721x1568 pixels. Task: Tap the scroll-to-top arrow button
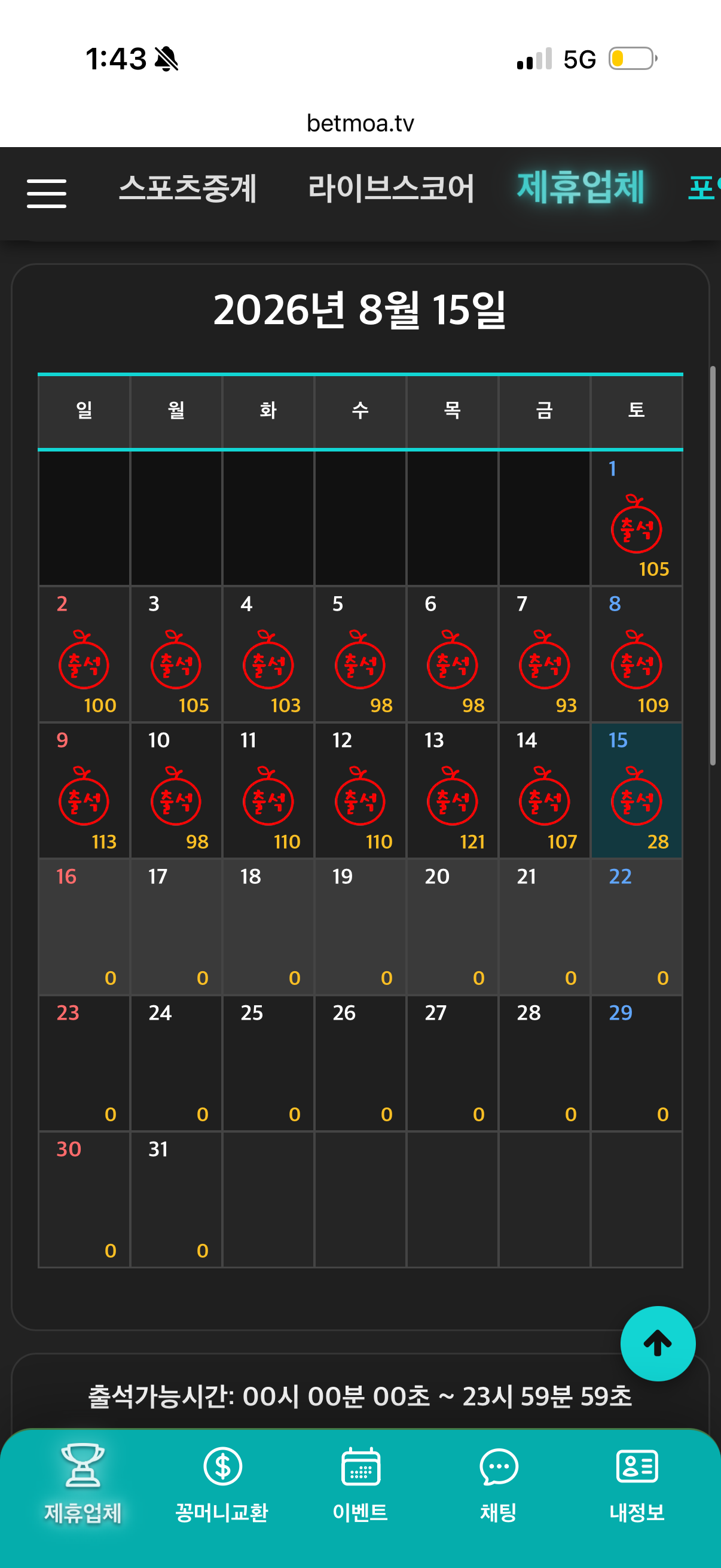pos(658,1343)
